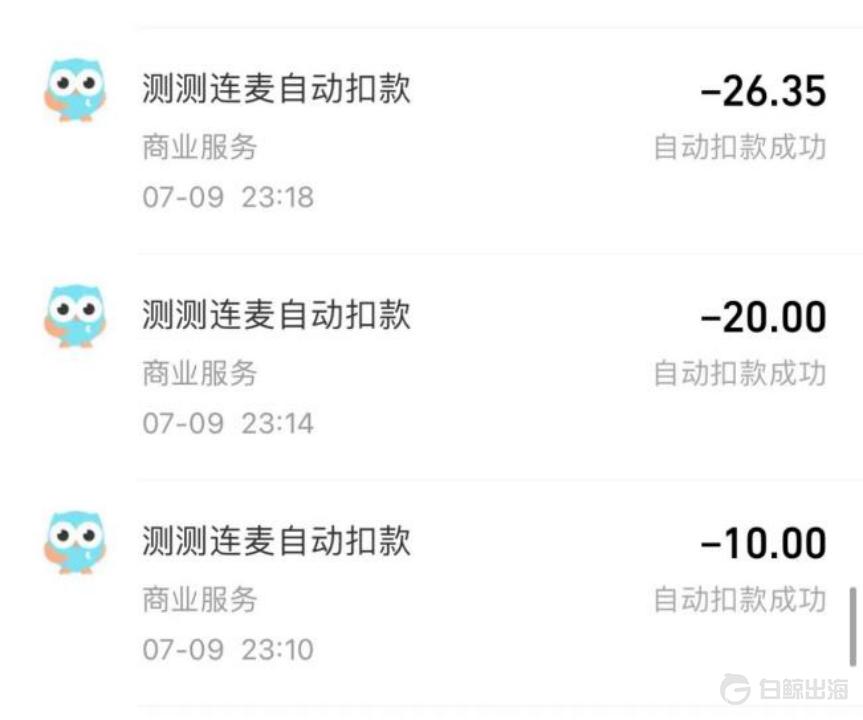Select the -10.00 transaction at 23:10
The width and height of the screenshot is (863, 720).
[431, 592]
